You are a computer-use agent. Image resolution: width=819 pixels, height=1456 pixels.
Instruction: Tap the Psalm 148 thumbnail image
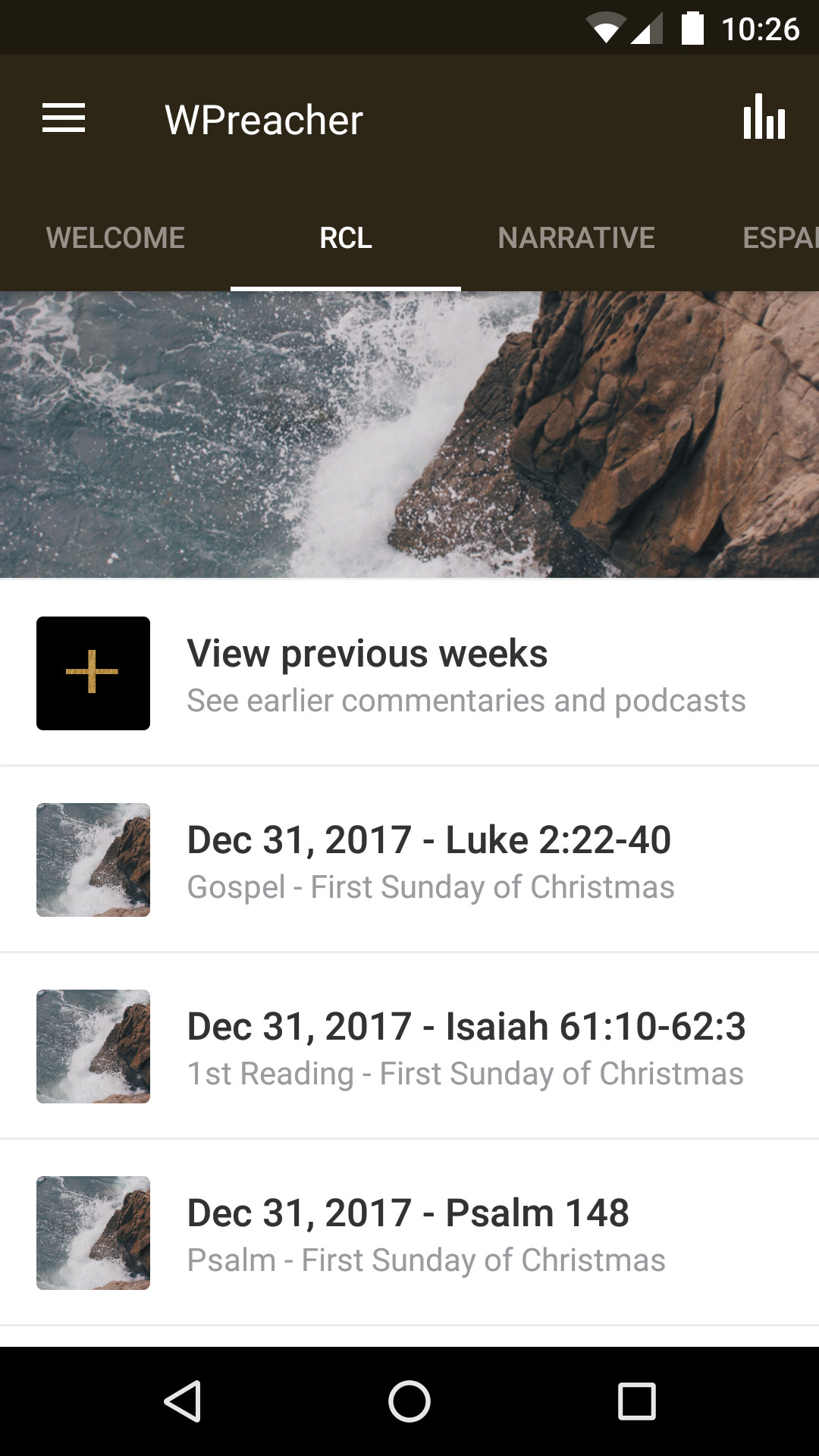coord(93,1233)
